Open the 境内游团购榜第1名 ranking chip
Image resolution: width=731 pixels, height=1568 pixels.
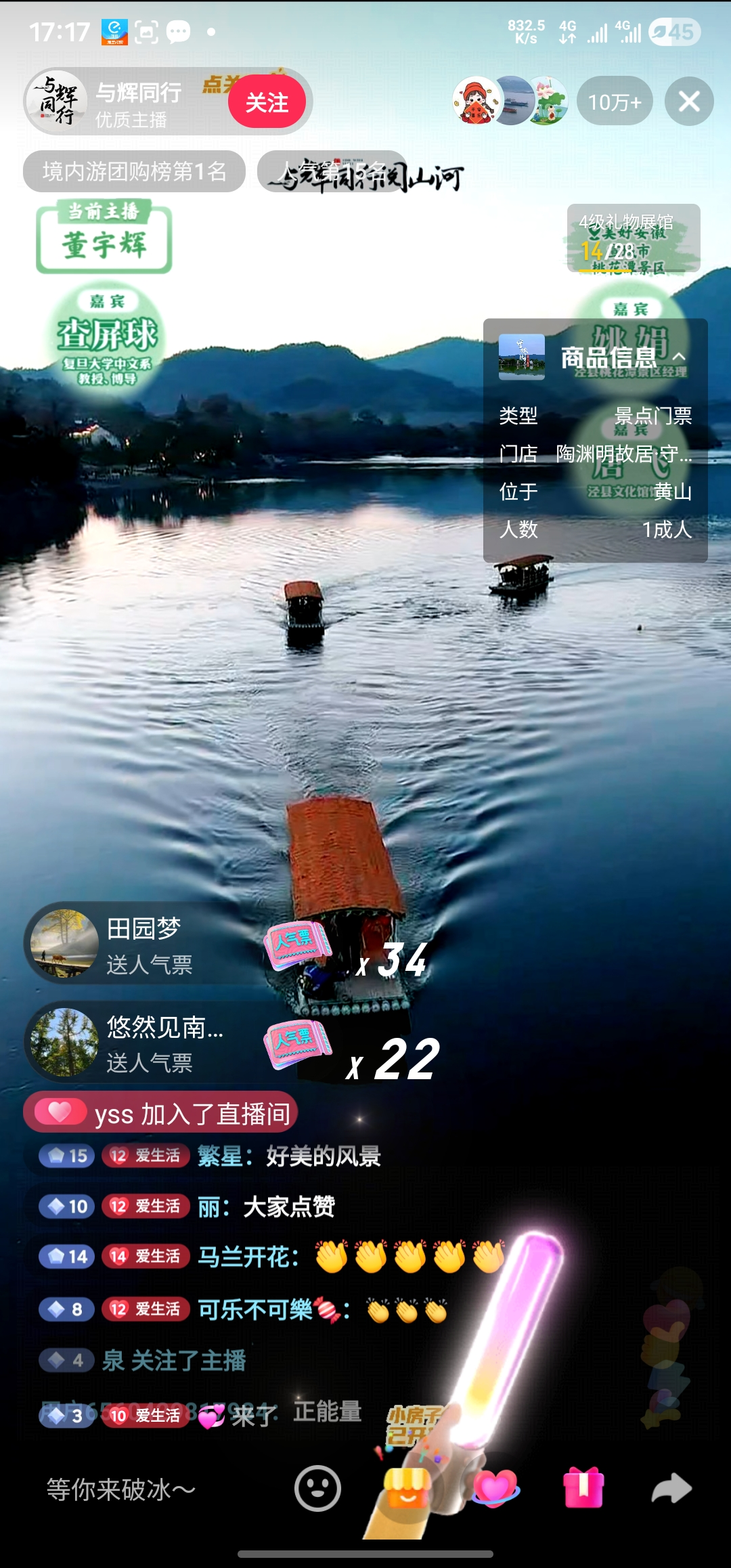(x=134, y=171)
